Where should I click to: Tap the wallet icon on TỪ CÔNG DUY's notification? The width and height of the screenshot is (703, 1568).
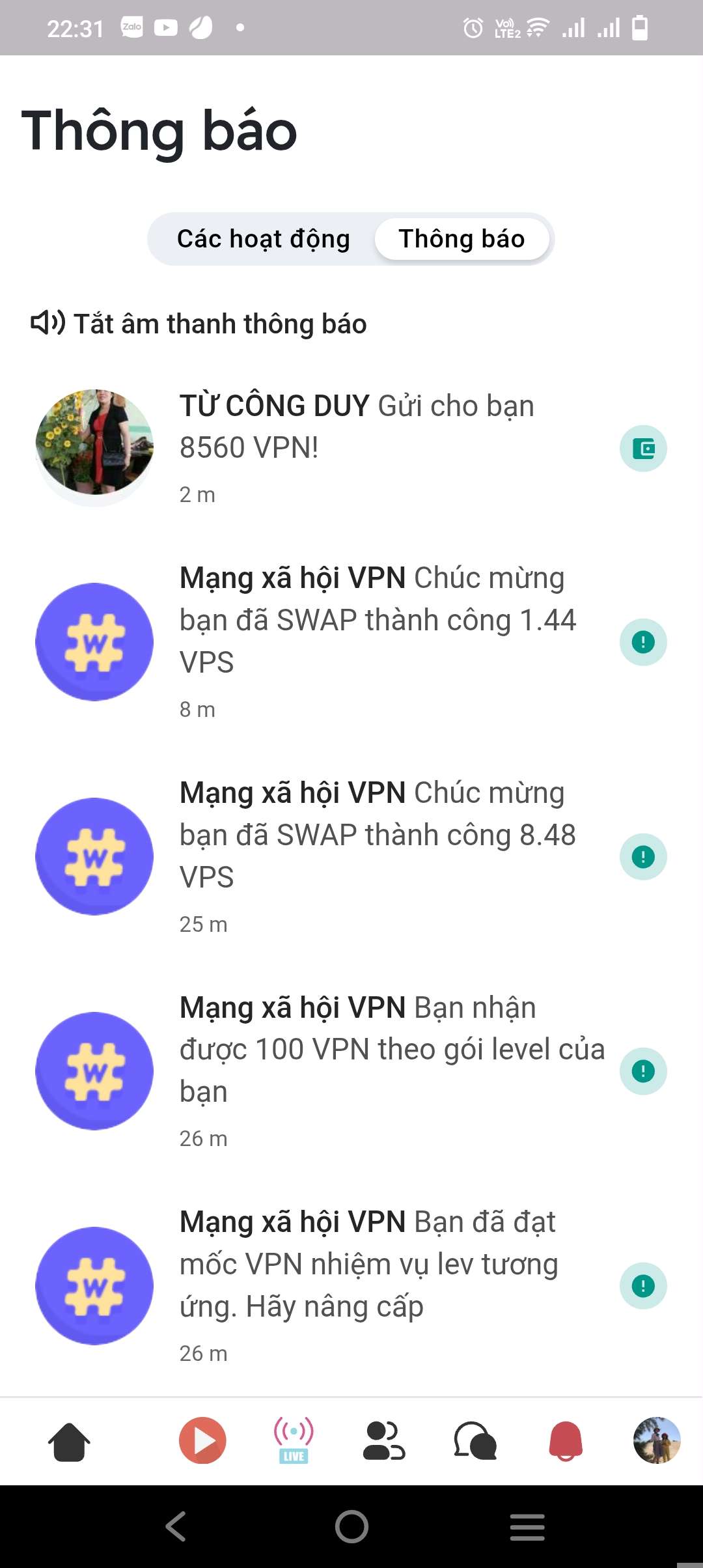click(x=643, y=449)
